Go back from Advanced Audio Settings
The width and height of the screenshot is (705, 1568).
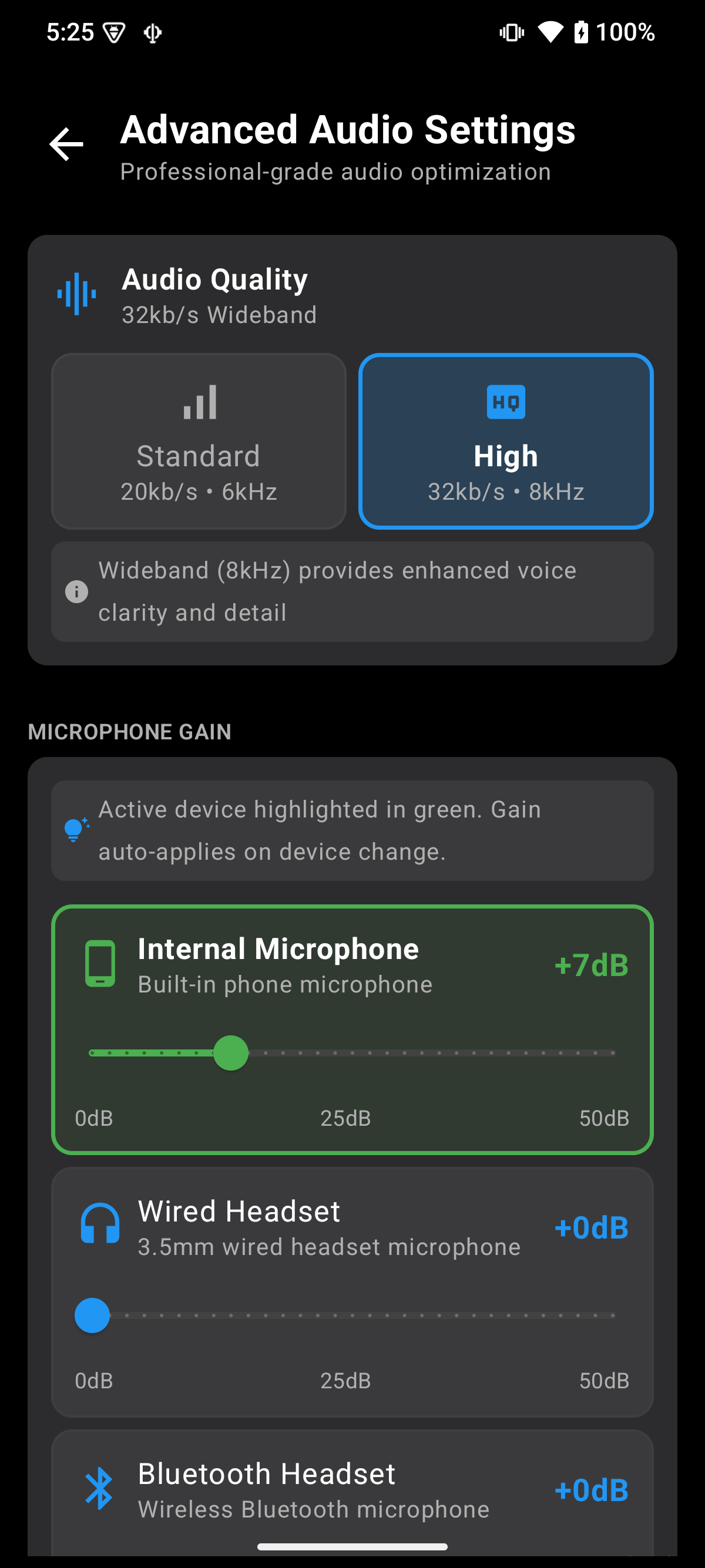click(66, 144)
